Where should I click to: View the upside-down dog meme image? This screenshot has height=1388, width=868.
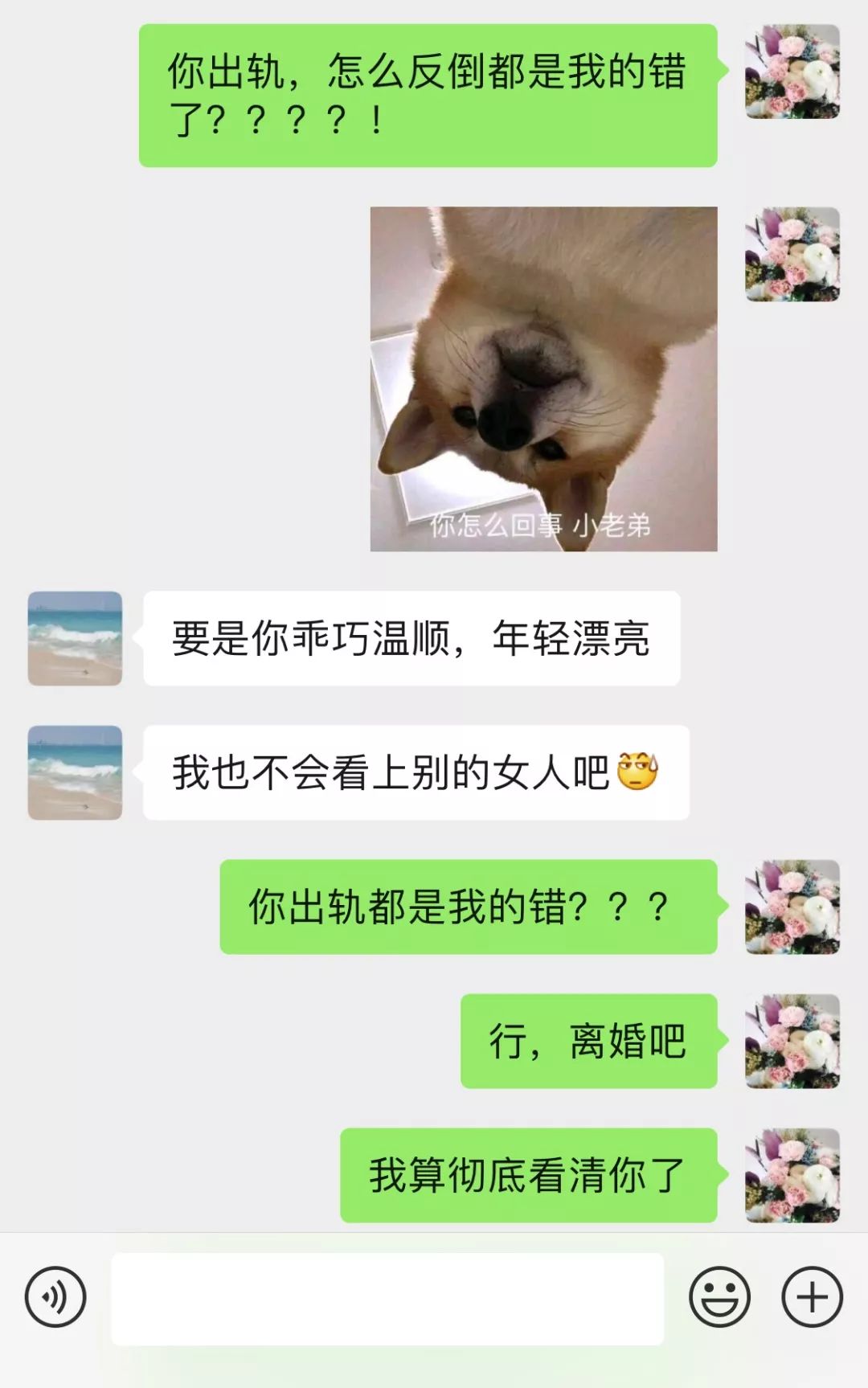(x=543, y=379)
